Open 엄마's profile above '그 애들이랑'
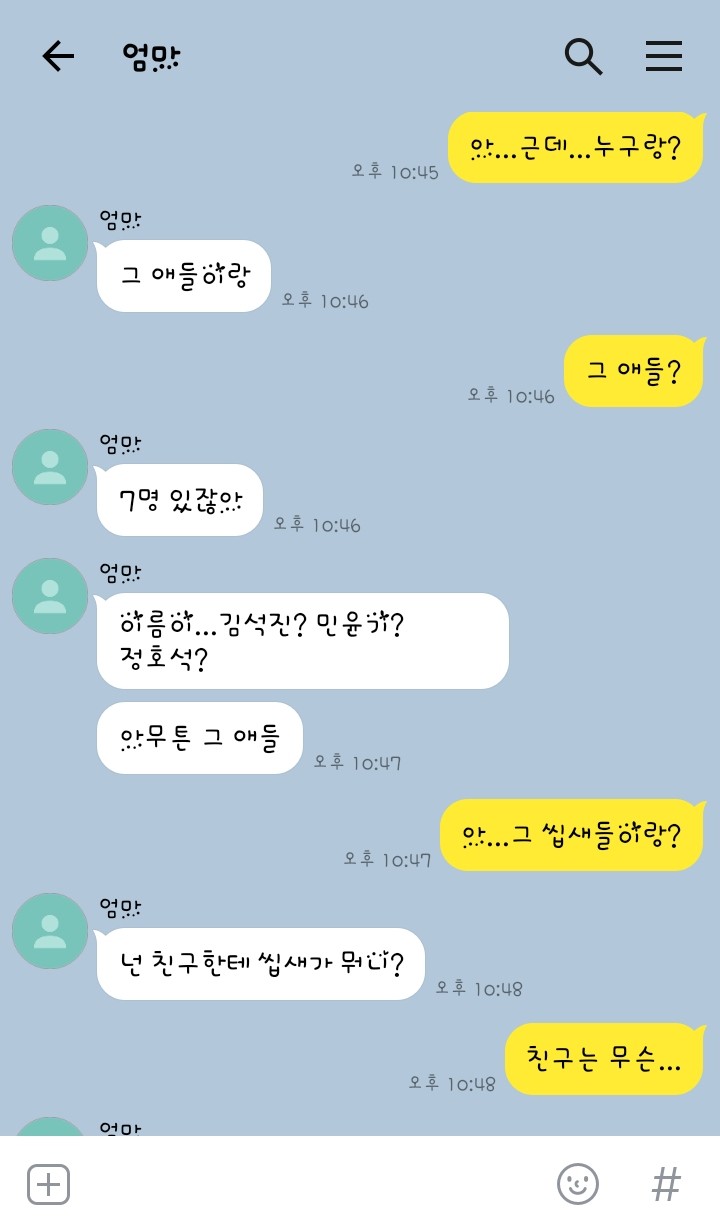The width and height of the screenshot is (720, 1232). (50, 243)
